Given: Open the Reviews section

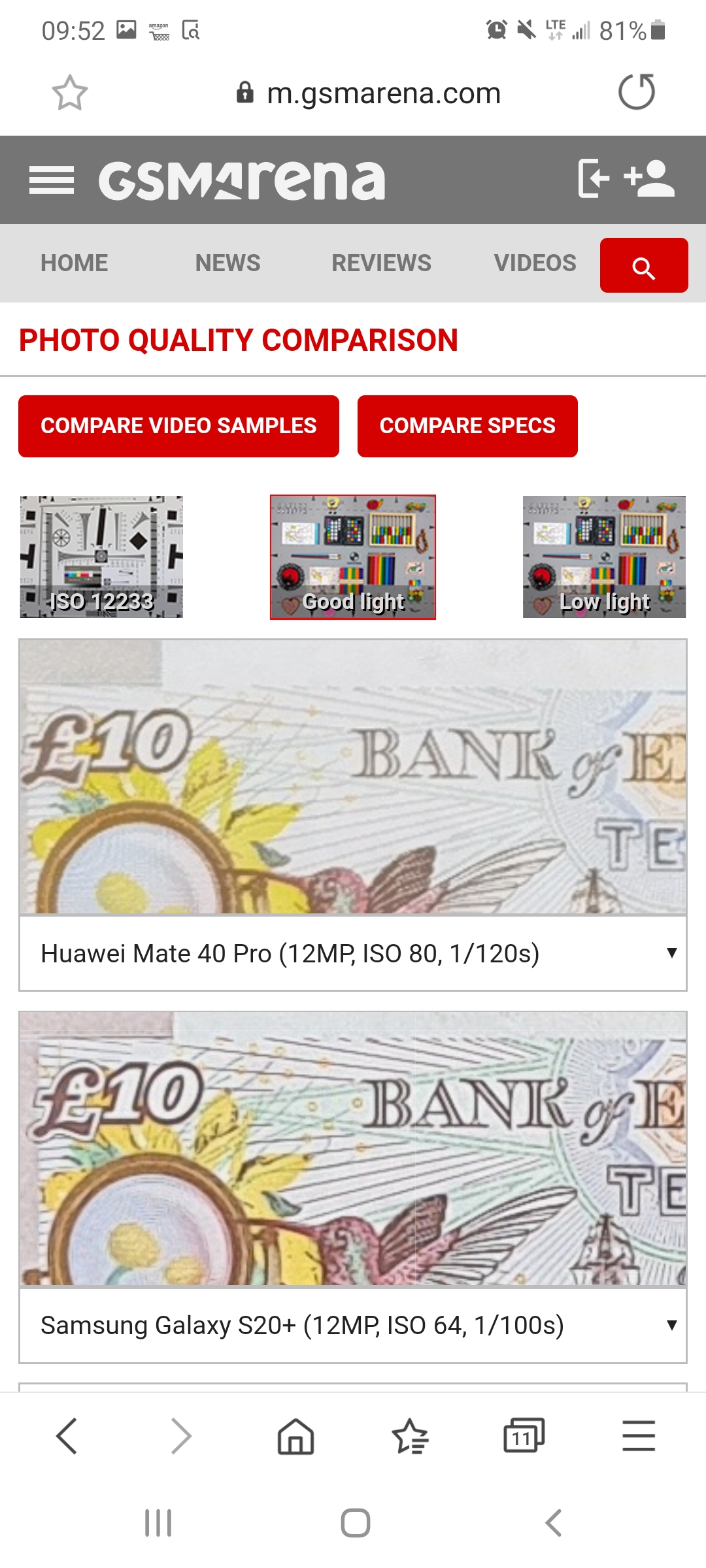Looking at the screenshot, I should [x=381, y=263].
